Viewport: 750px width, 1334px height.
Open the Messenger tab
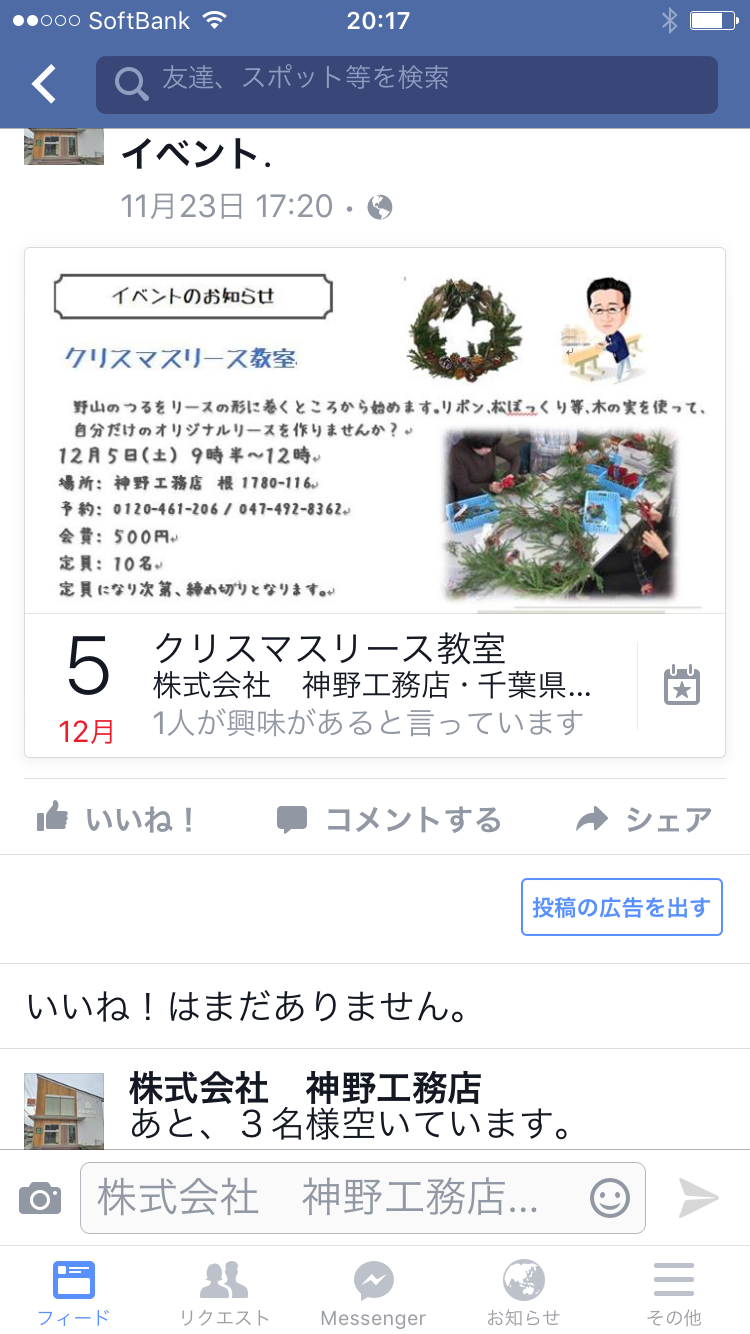coord(374,1291)
